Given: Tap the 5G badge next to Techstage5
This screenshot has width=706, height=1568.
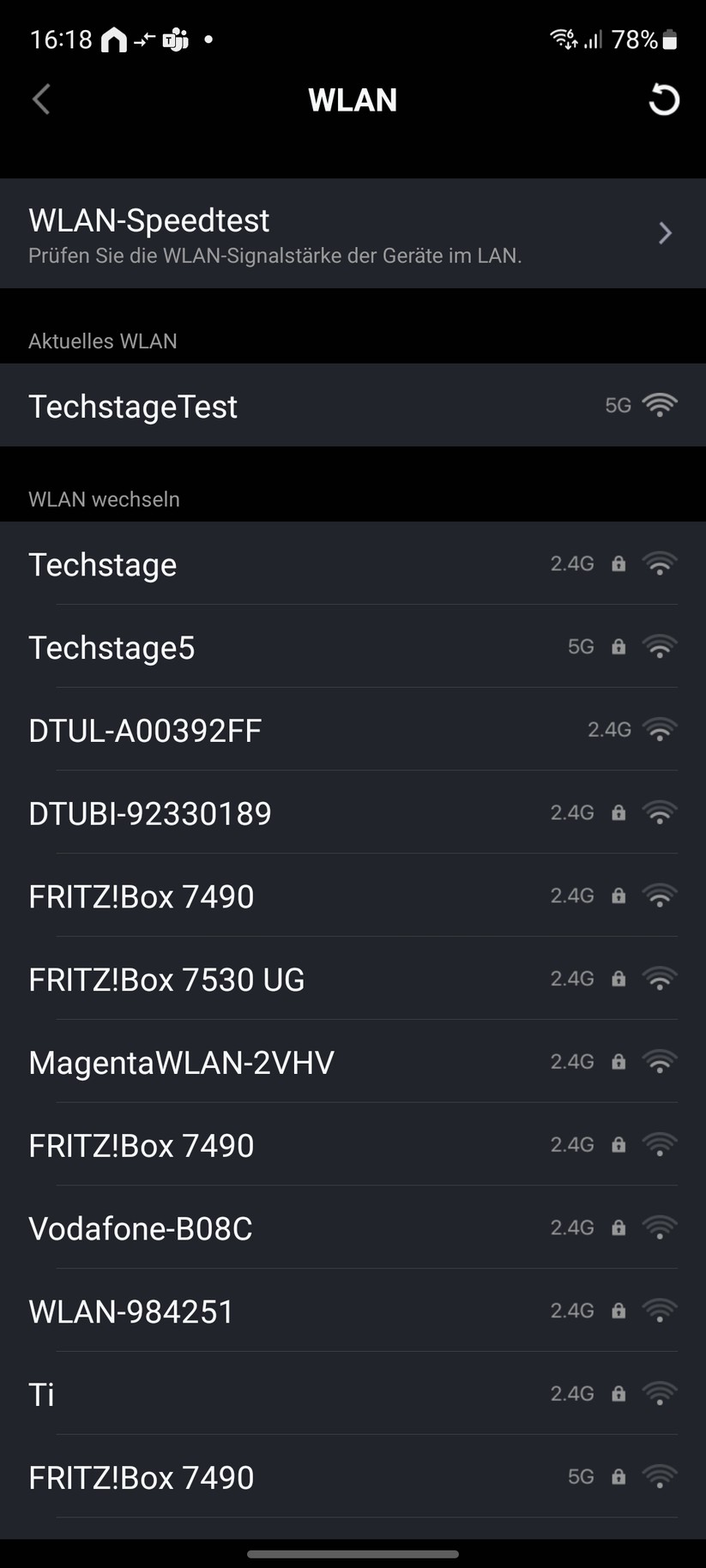Looking at the screenshot, I should (582, 647).
